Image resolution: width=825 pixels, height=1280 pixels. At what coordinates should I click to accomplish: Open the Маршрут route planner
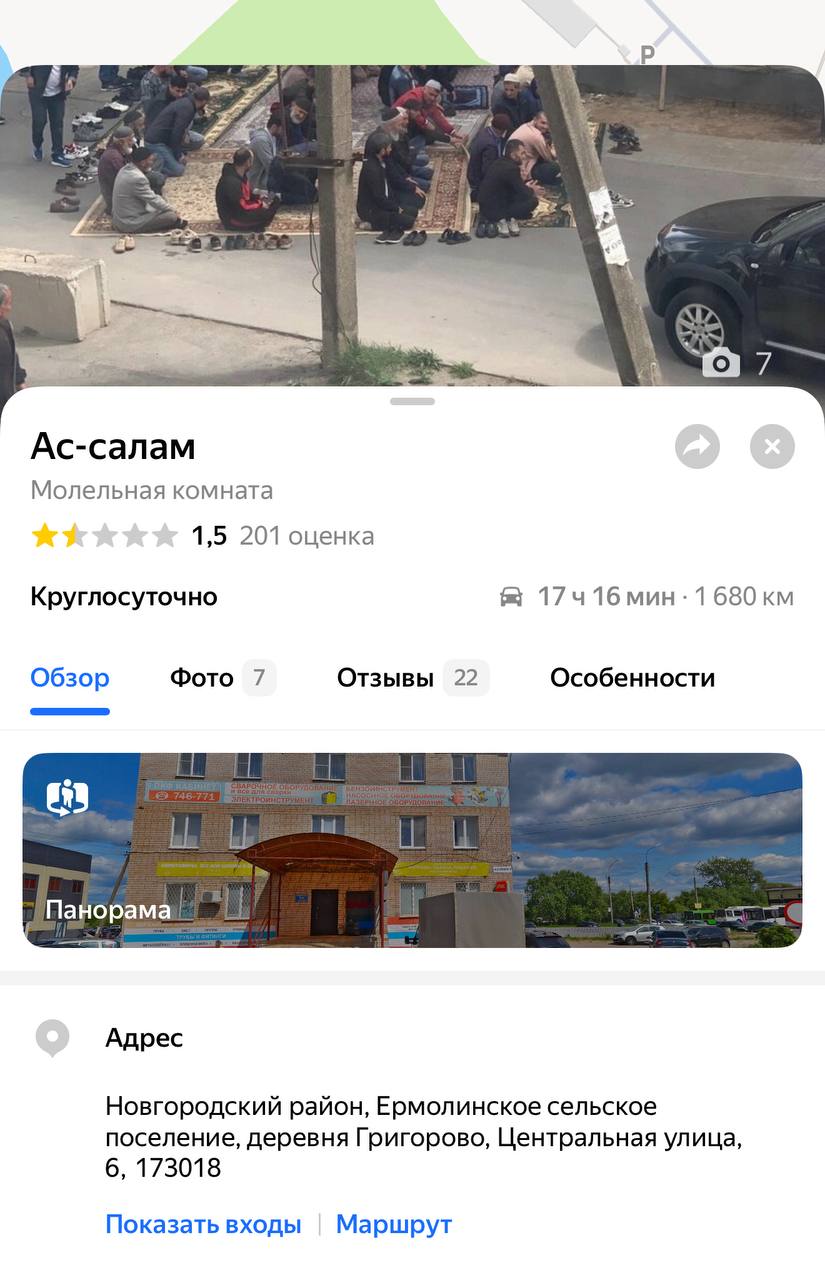pos(394,1223)
